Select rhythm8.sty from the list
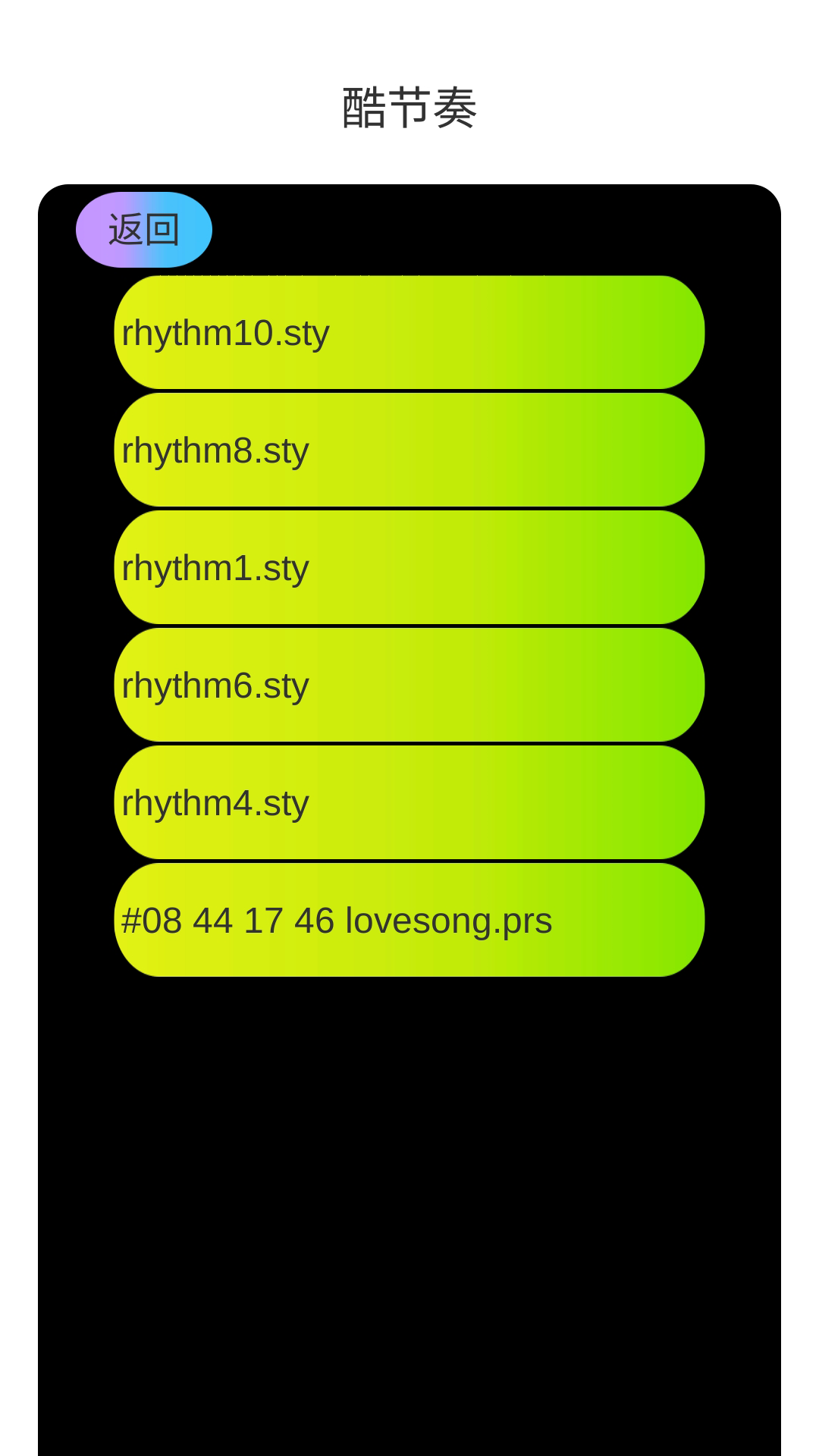The width and height of the screenshot is (819, 1456). click(x=409, y=450)
